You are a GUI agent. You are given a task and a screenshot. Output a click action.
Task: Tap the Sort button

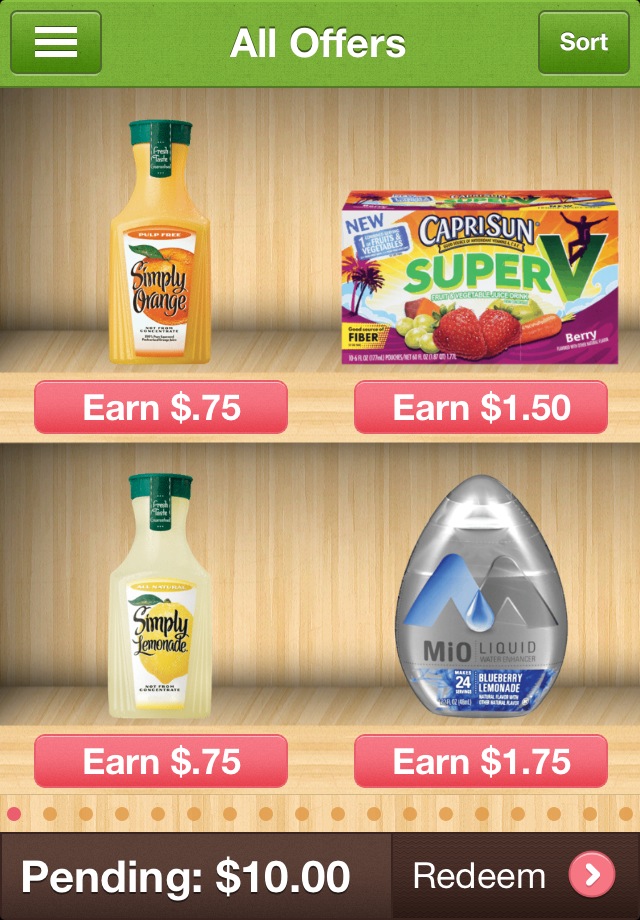[583, 42]
